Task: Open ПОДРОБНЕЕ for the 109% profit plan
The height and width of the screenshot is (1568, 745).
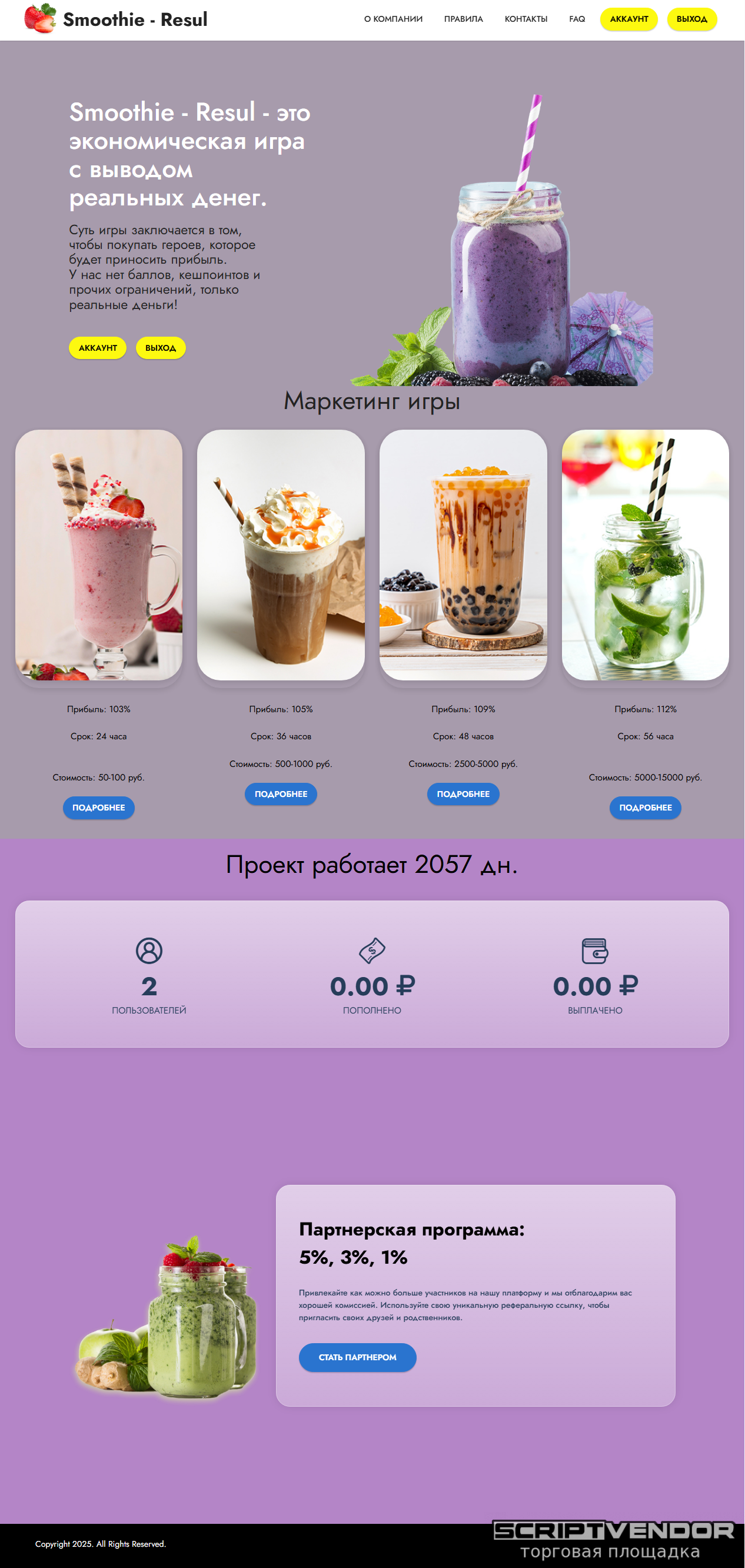Action: 463,794
